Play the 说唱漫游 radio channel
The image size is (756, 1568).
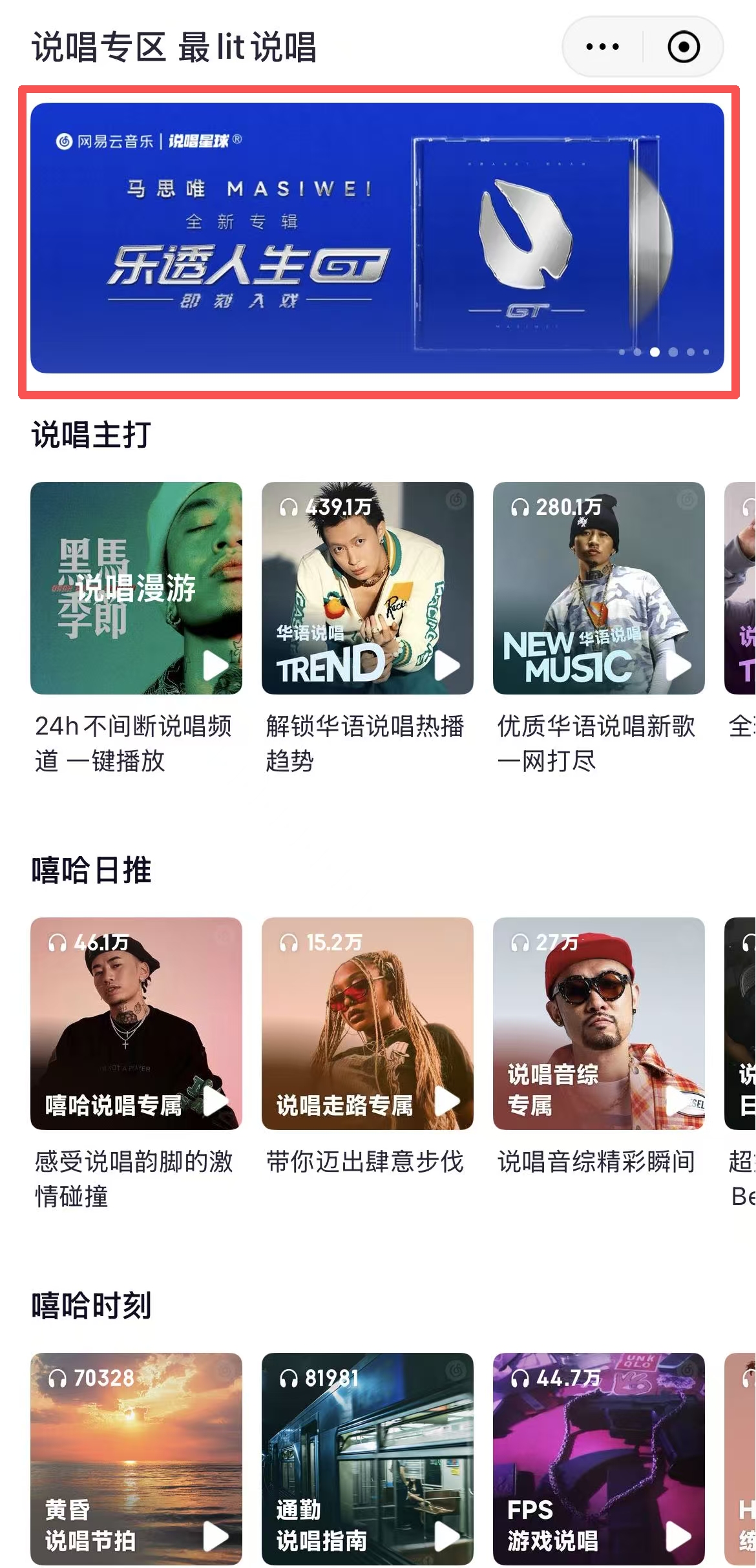point(215,665)
